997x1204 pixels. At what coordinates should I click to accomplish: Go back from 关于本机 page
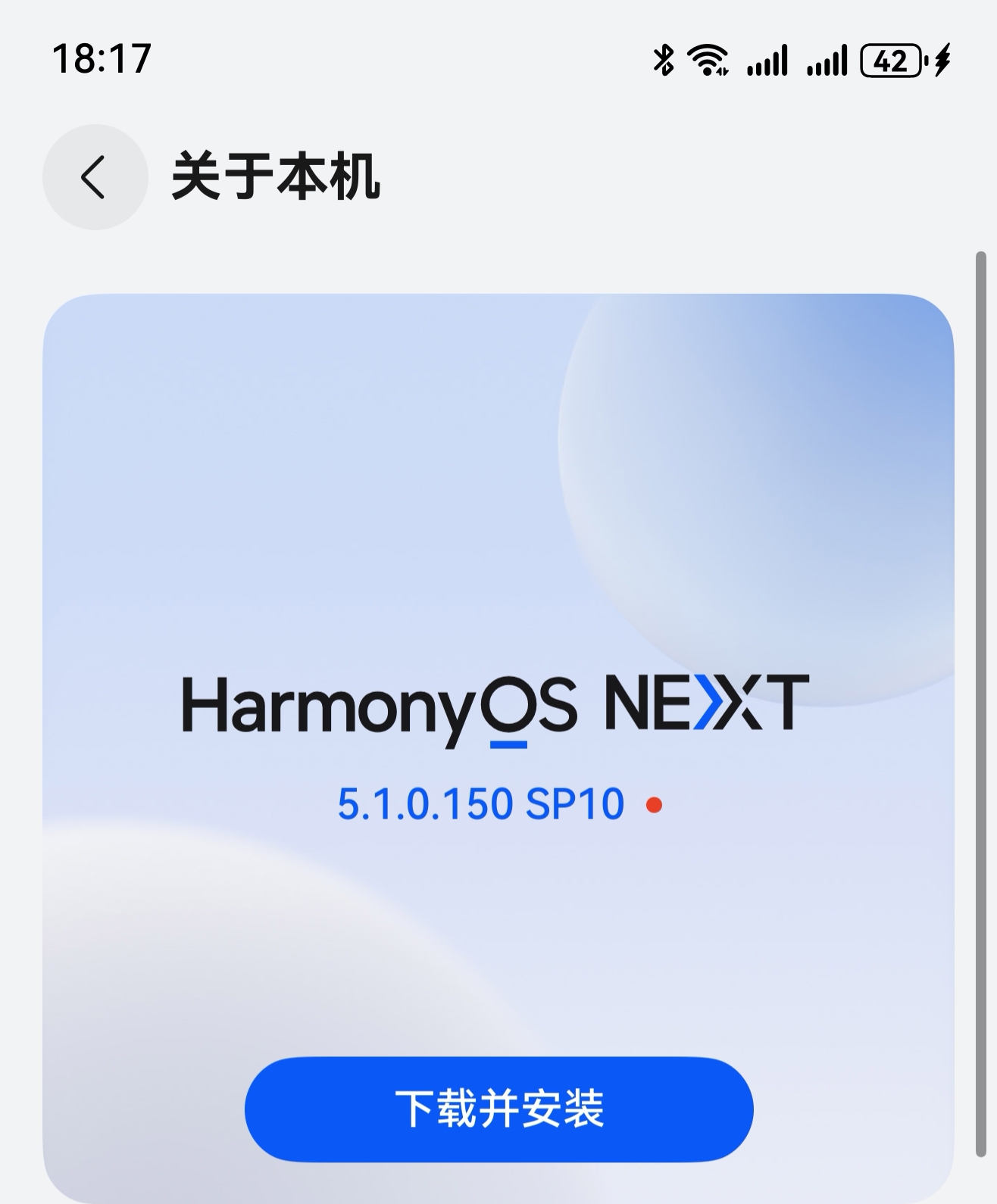coord(95,177)
